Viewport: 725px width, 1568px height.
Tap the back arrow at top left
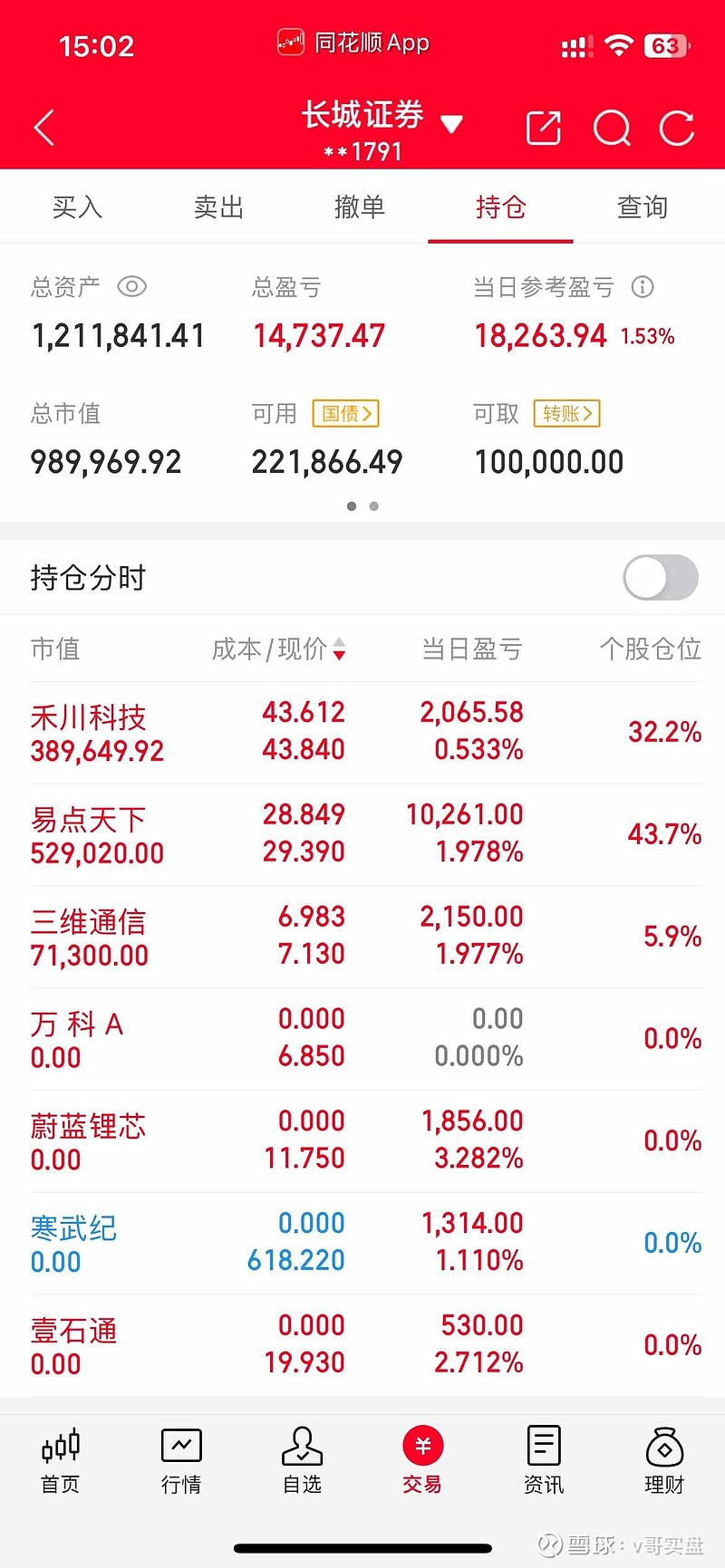43,128
